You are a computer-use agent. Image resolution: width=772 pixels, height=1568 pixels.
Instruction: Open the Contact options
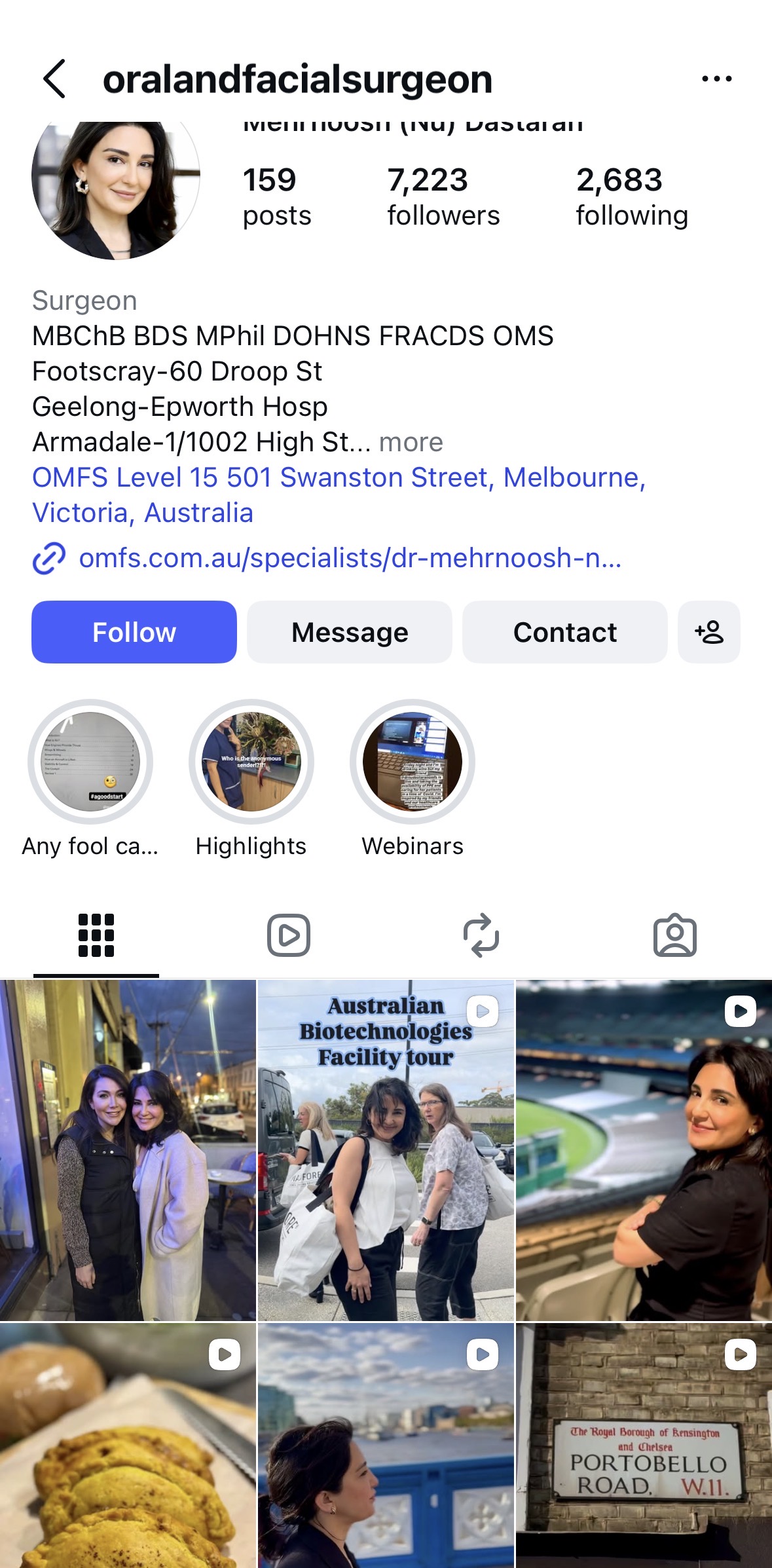coord(564,632)
